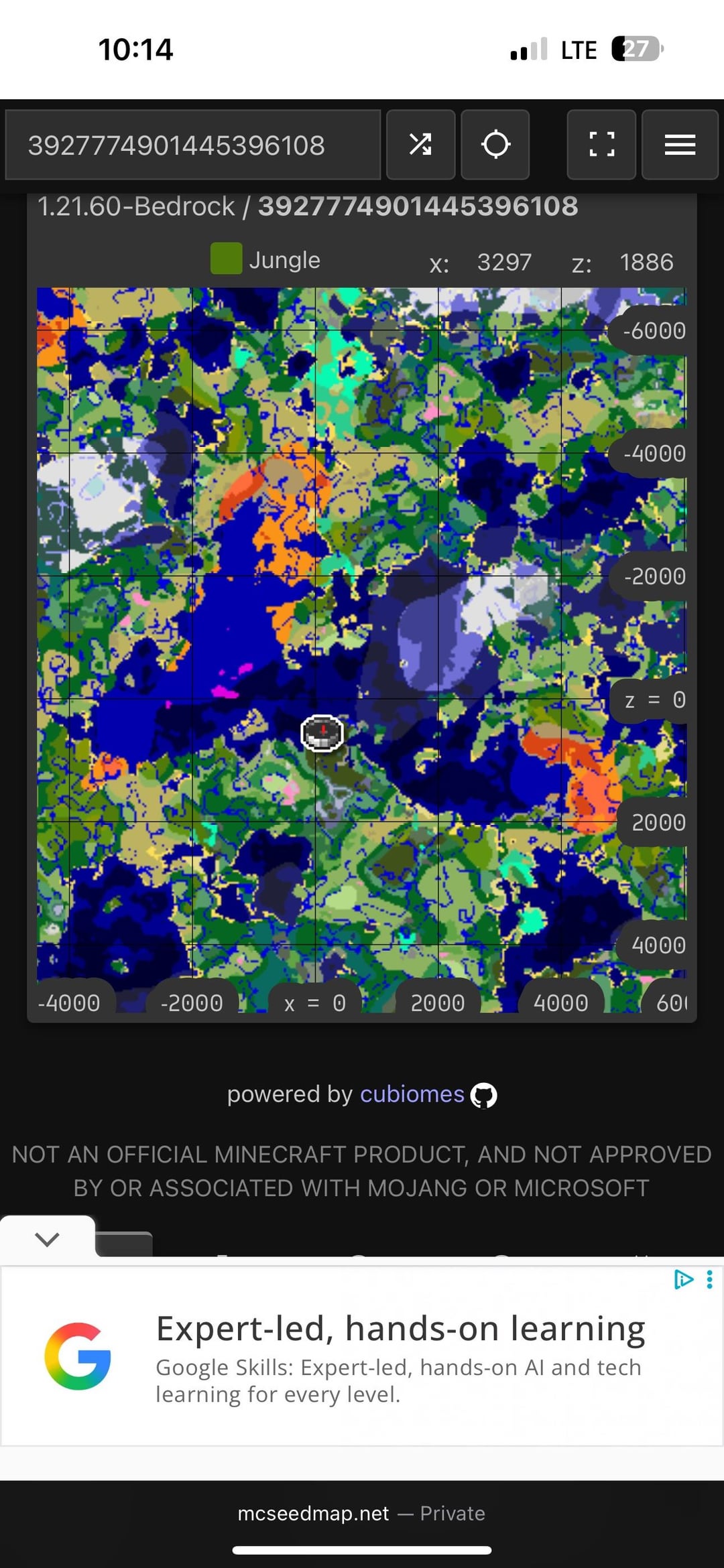The height and width of the screenshot is (1568, 724).
Task: Open the cubiomes link
Action: pos(412,1094)
